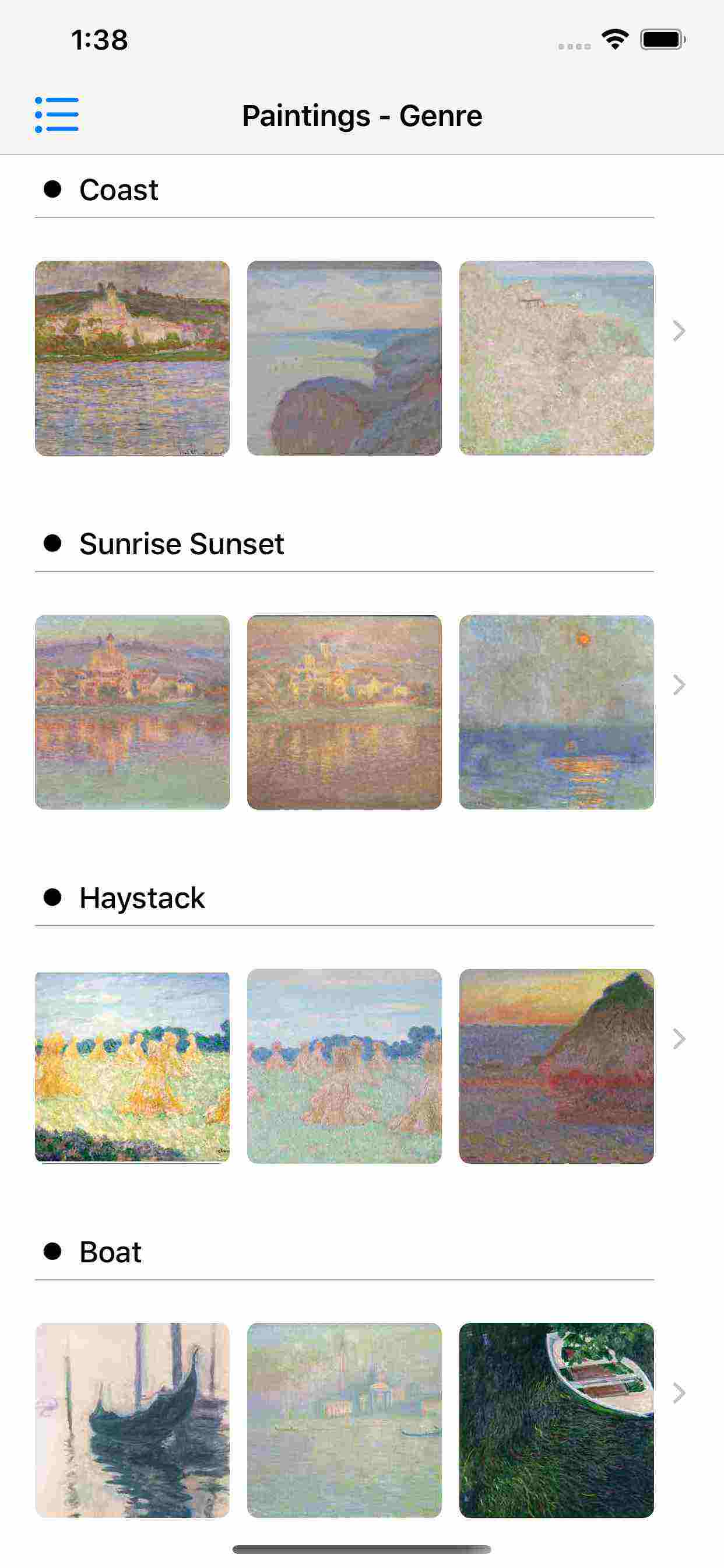Expand the Coast row chevron
The width and height of the screenshot is (724, 1568).
pos(679,331)
